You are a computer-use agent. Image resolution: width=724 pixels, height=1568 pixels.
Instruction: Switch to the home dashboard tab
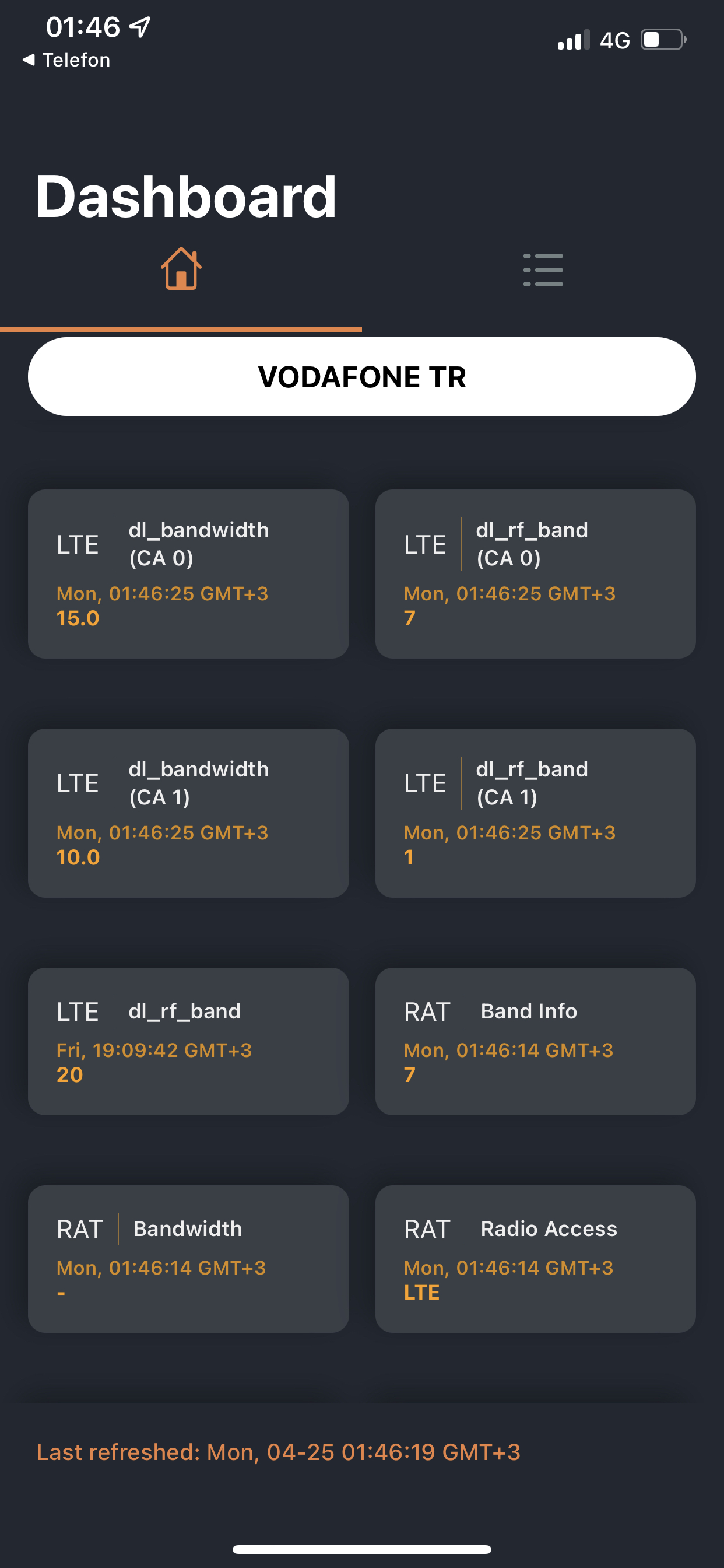point(181,269)
